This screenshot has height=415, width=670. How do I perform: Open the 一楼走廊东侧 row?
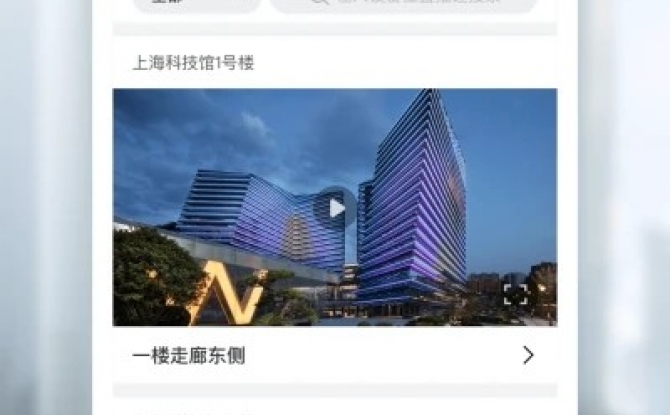click(x=334, y=355)
